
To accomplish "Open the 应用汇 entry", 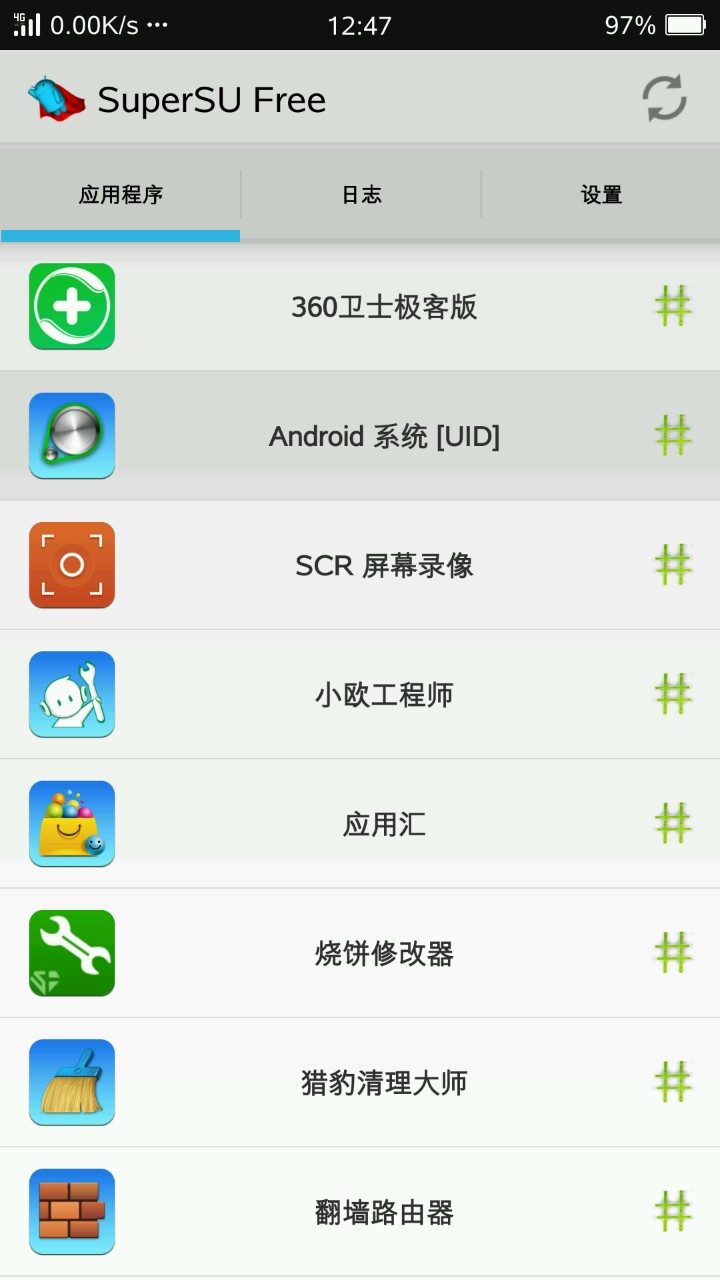I will click(x=384, y=824).
